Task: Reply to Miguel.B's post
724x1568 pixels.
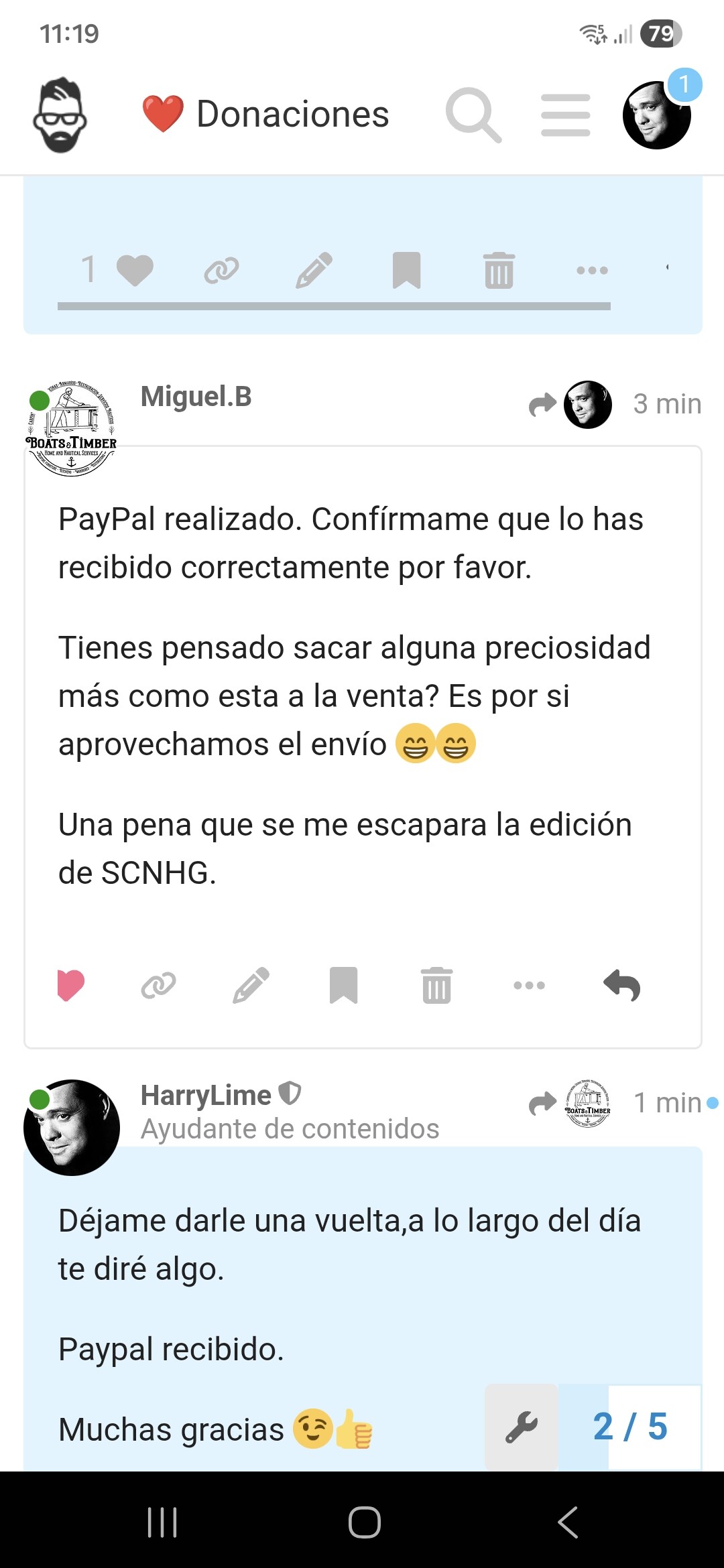Action: click(x=621, y=985)
